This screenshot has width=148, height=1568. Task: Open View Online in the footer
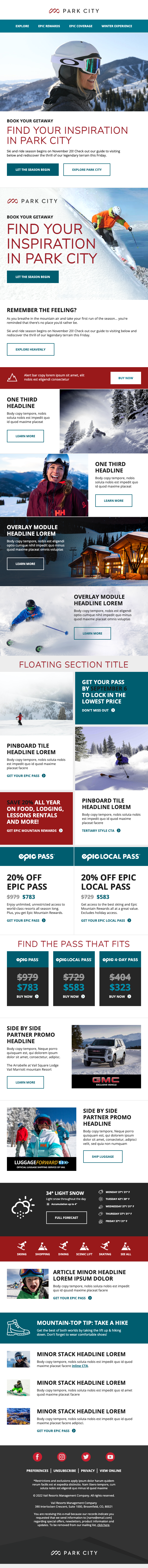pyautogui.click(x=111, y=1471)
